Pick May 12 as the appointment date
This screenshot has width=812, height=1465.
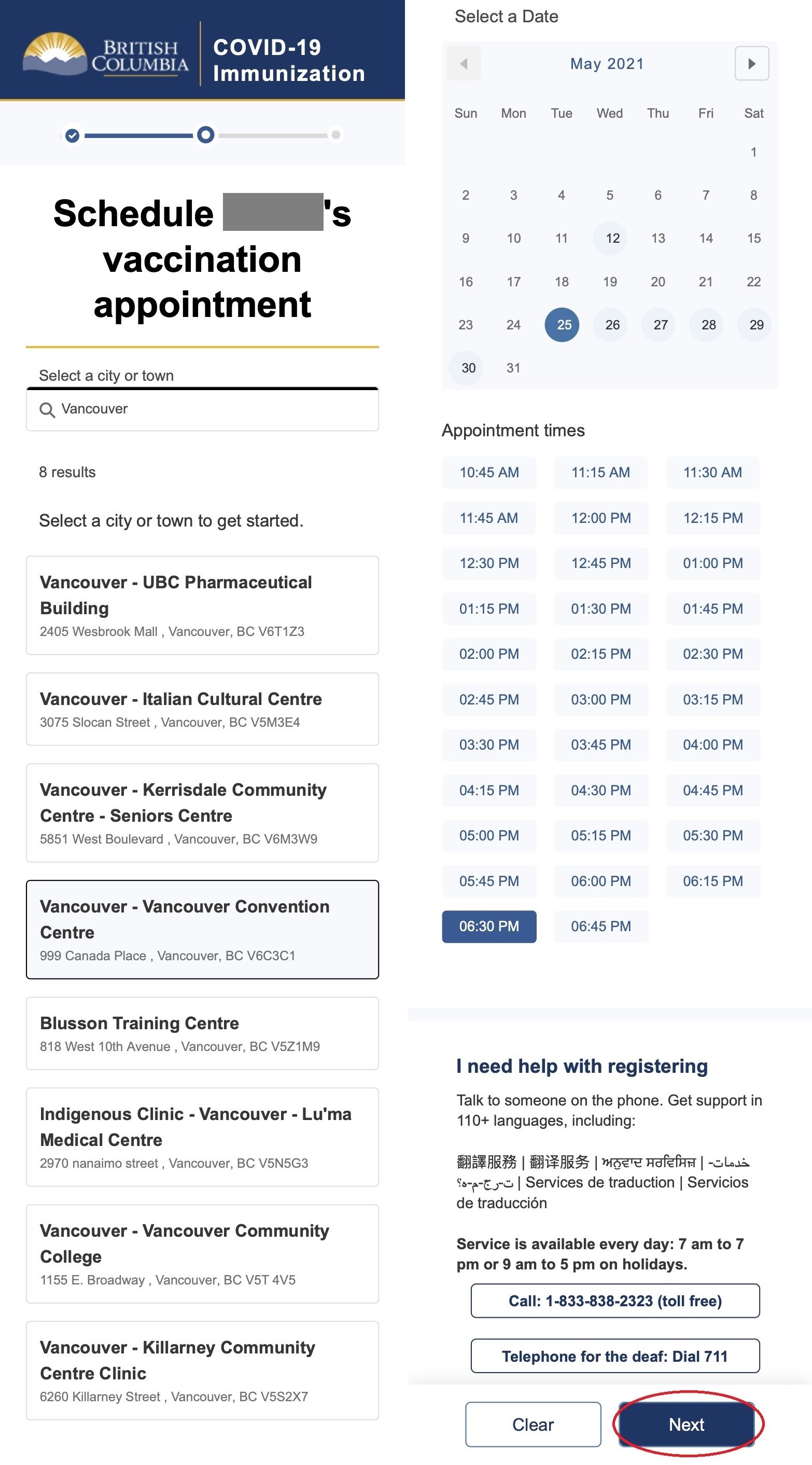610,238
